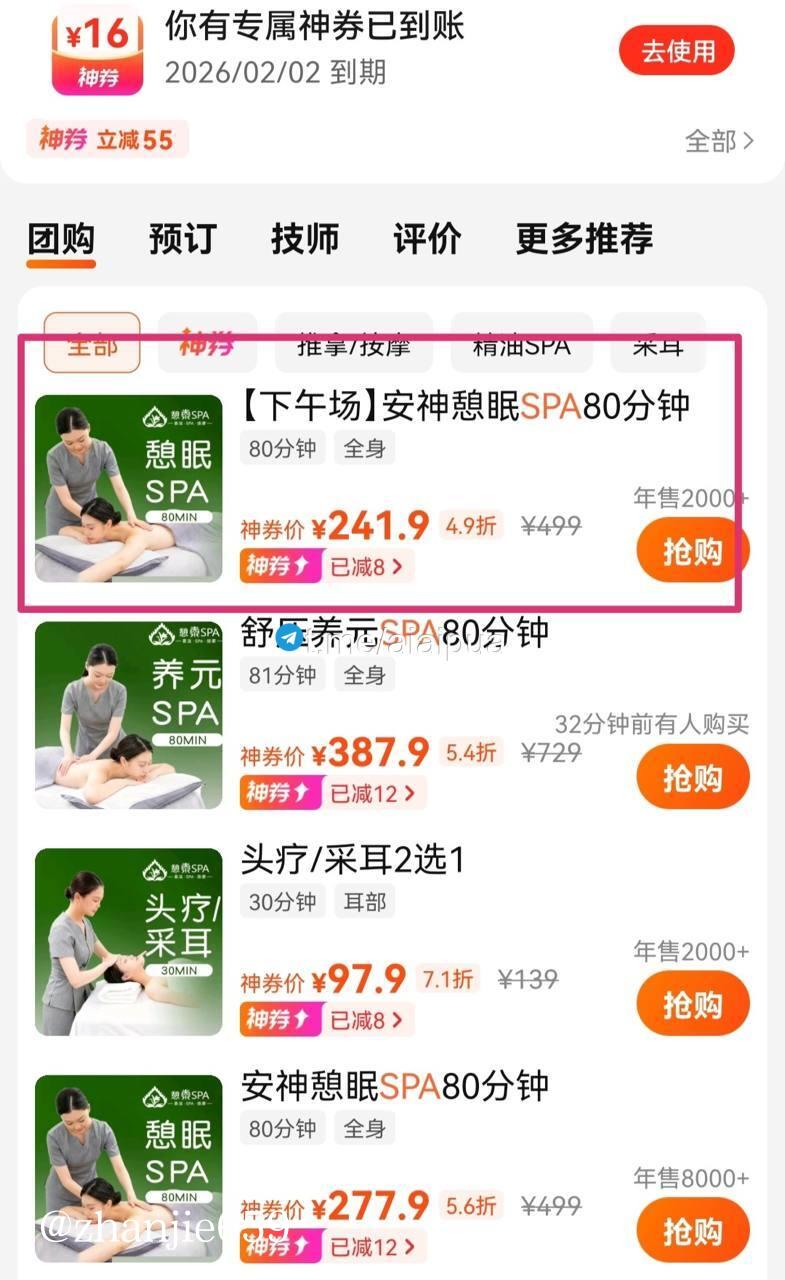Go to the 更多推荐 tab
785x1280 pixels.
point(584,239)
